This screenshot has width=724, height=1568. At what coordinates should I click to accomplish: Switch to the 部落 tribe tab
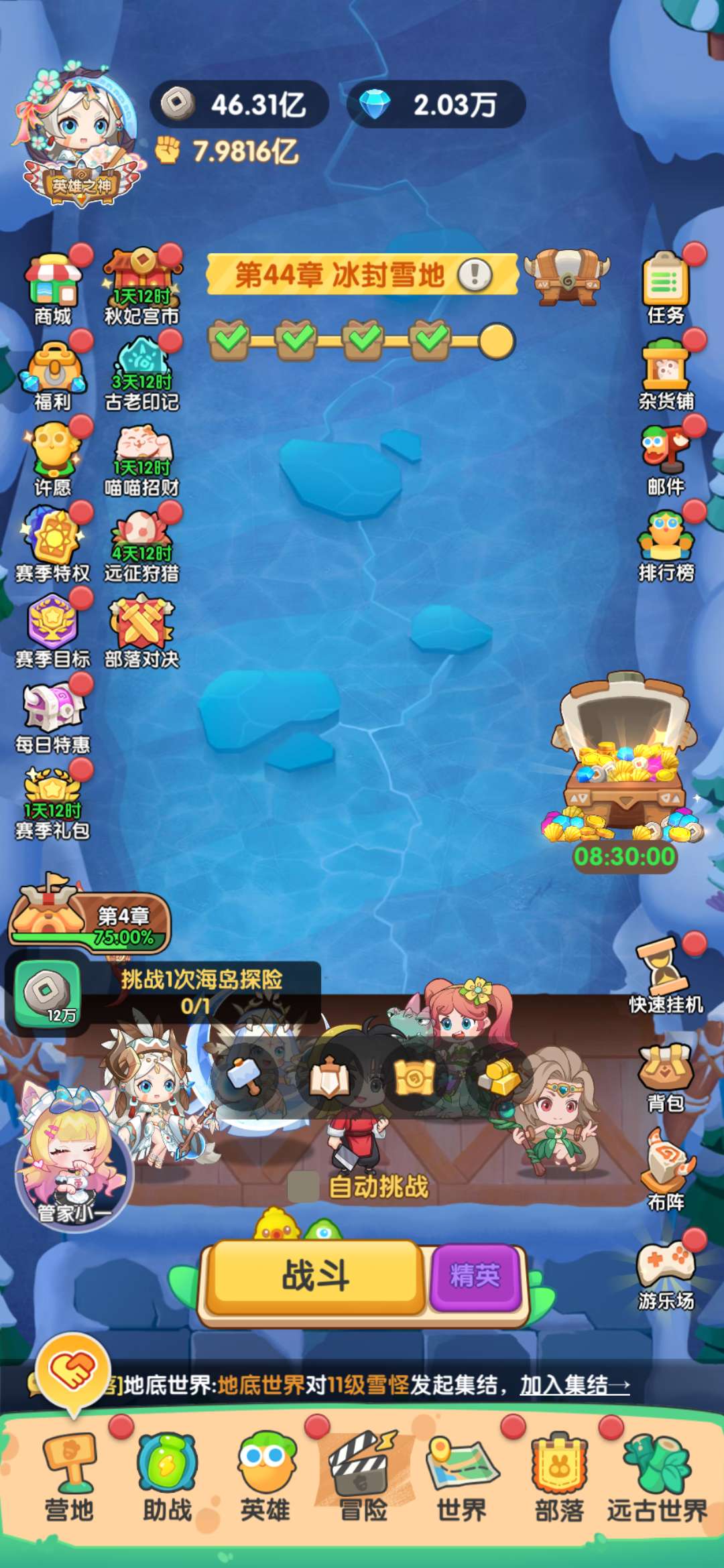click(560, 1477)
